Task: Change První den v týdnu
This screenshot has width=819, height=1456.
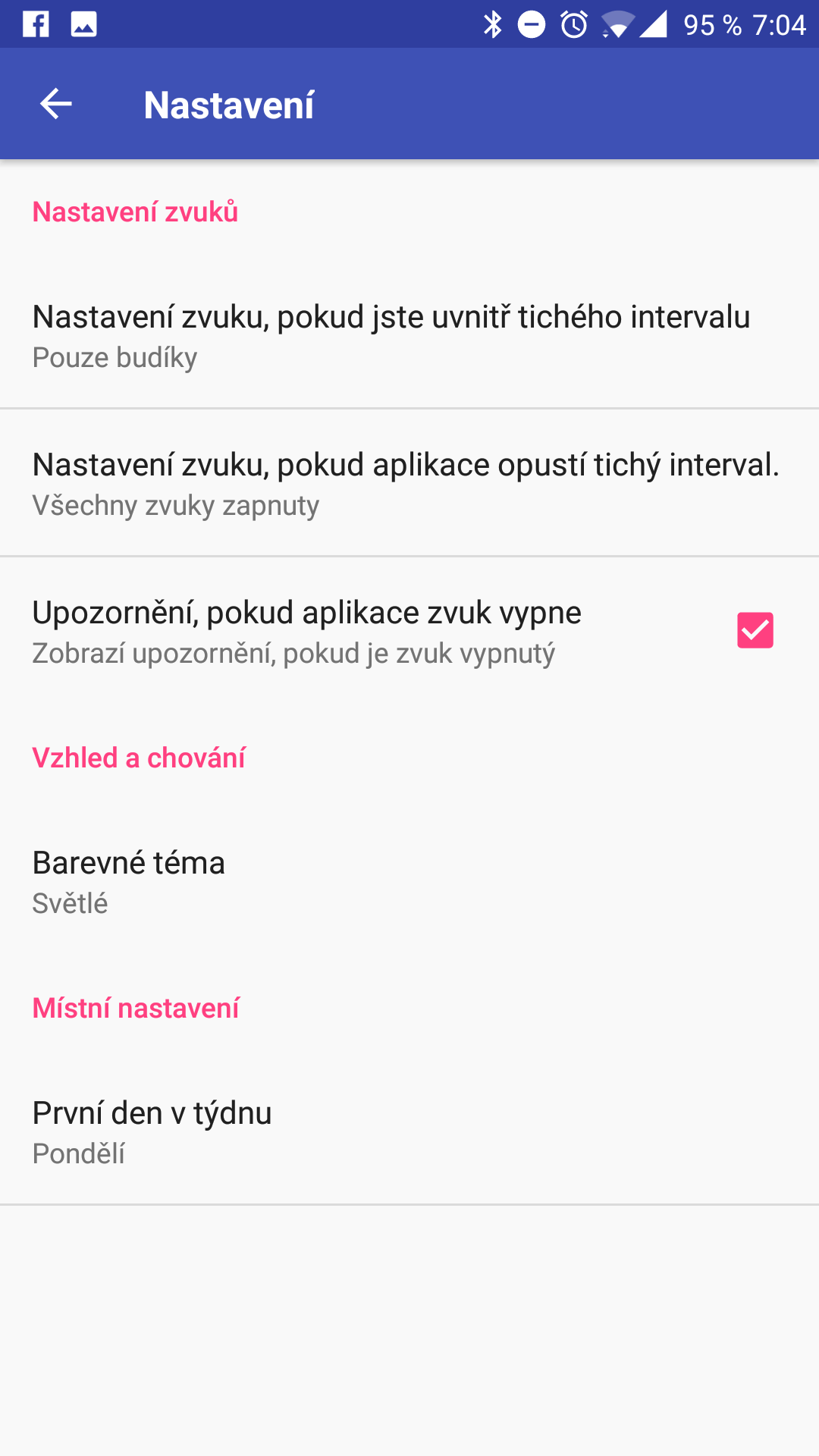Action: (409, 1131)
